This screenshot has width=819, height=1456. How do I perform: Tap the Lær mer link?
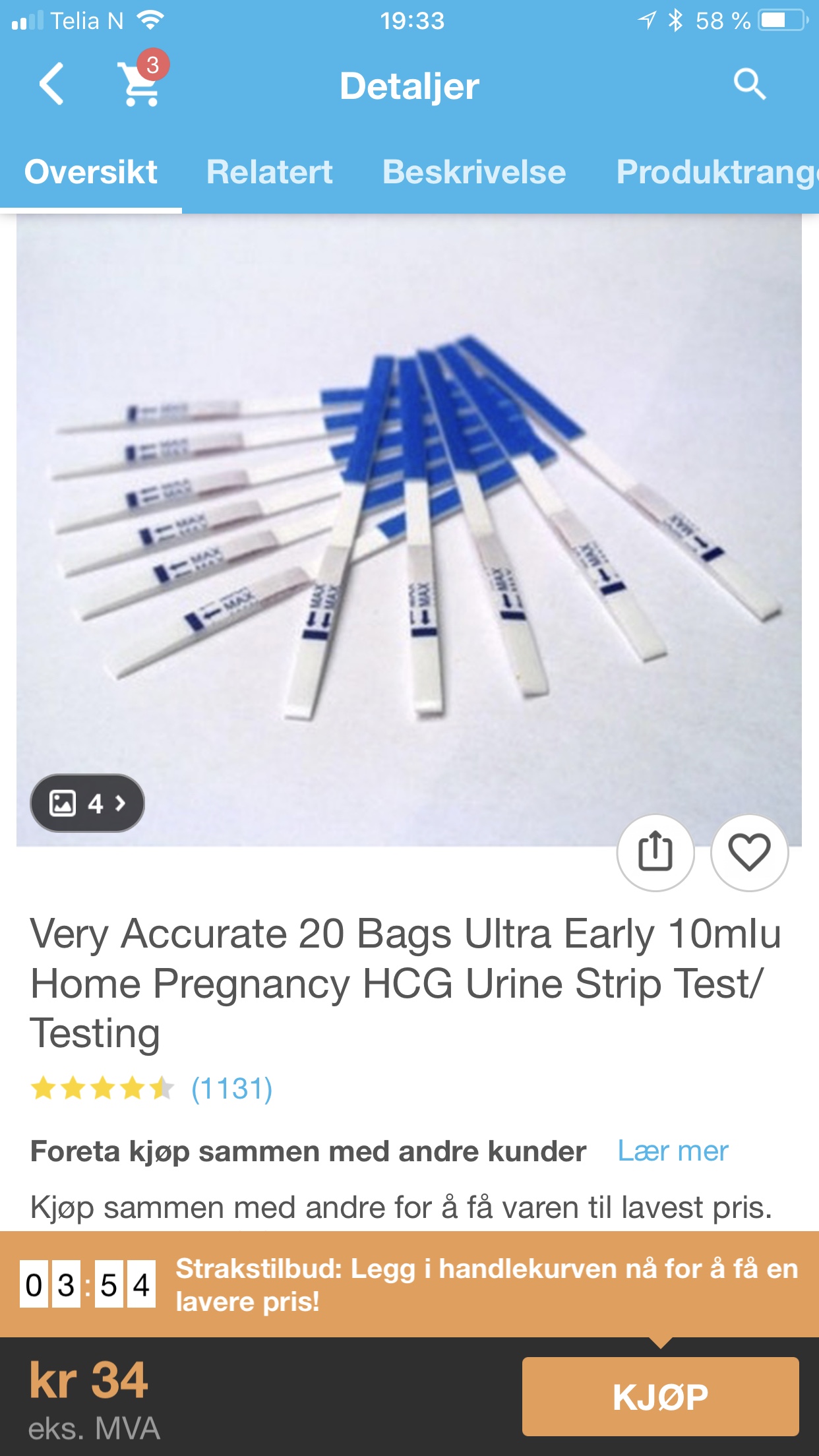pos(673,1151)
